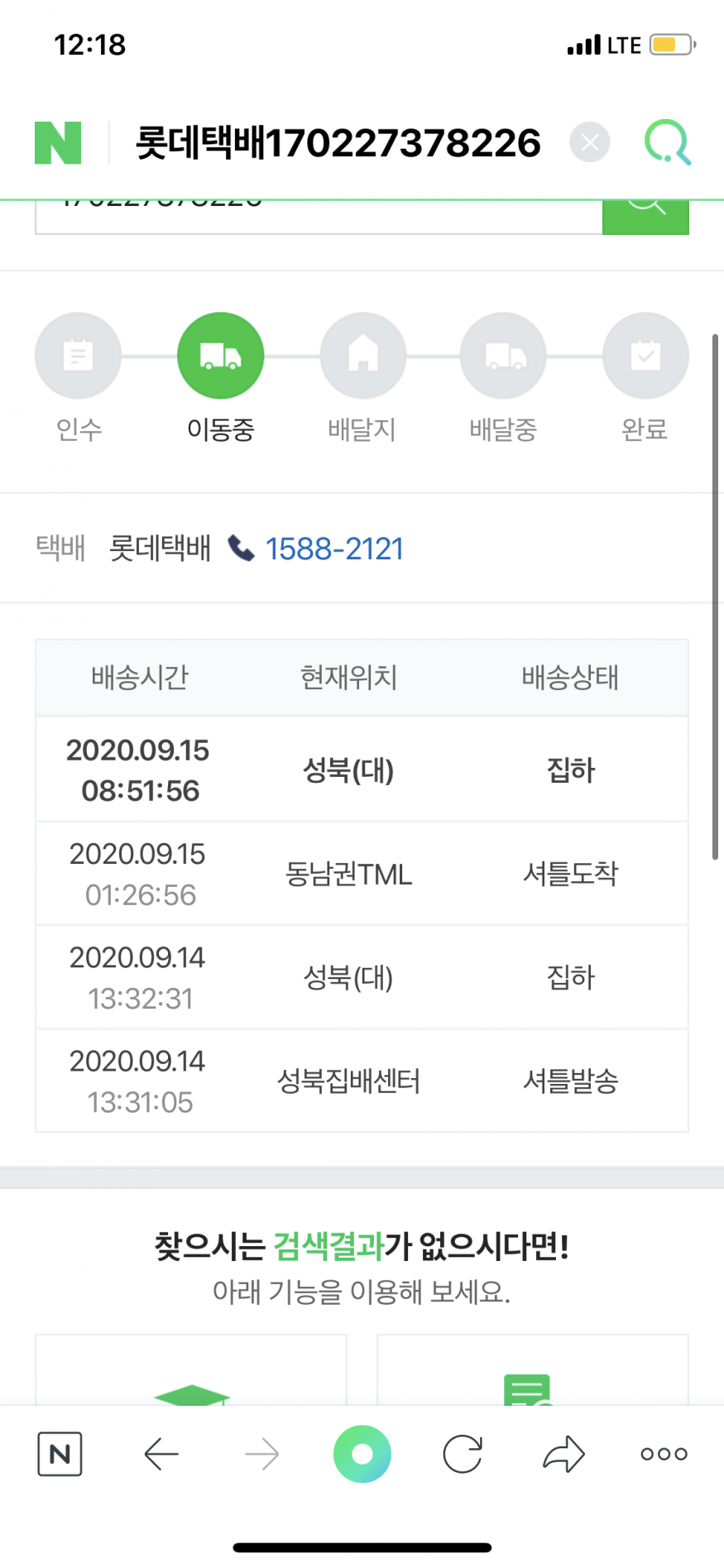Go back to the previous page
The height and width of the screenshot is (1568, 724).
tap(161, 1454)
